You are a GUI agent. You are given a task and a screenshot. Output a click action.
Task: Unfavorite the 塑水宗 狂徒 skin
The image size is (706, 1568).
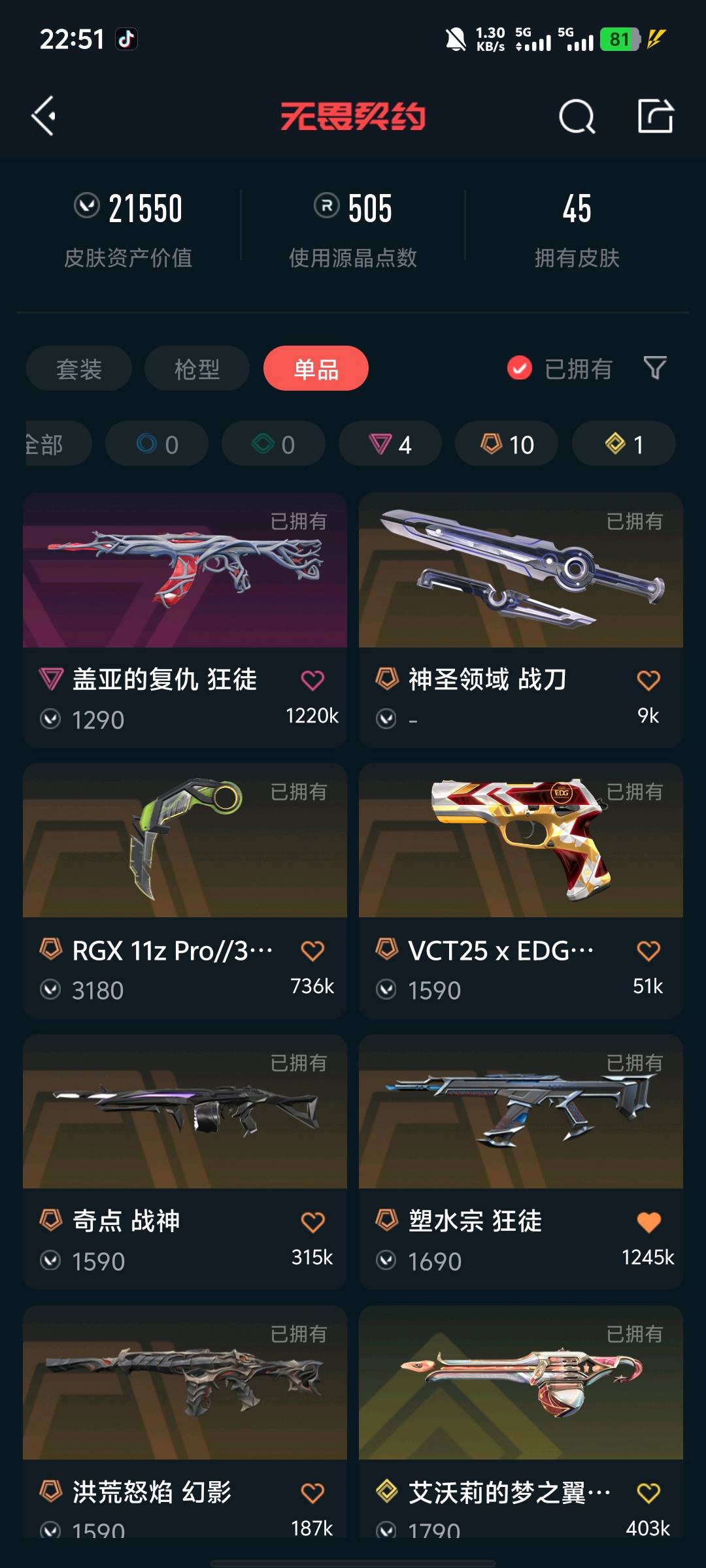coord(648,1222)
